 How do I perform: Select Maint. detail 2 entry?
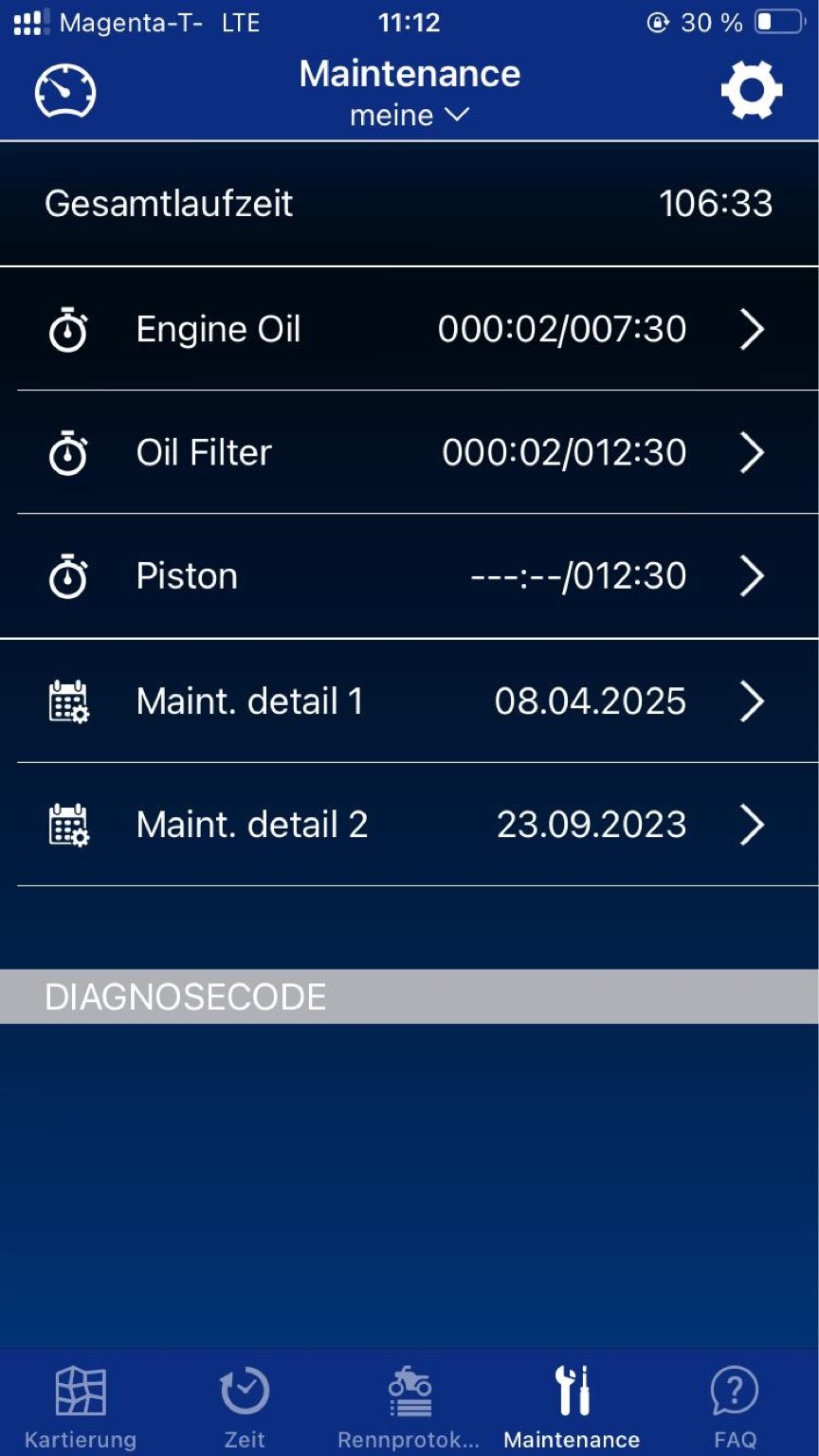coord(409,825)
